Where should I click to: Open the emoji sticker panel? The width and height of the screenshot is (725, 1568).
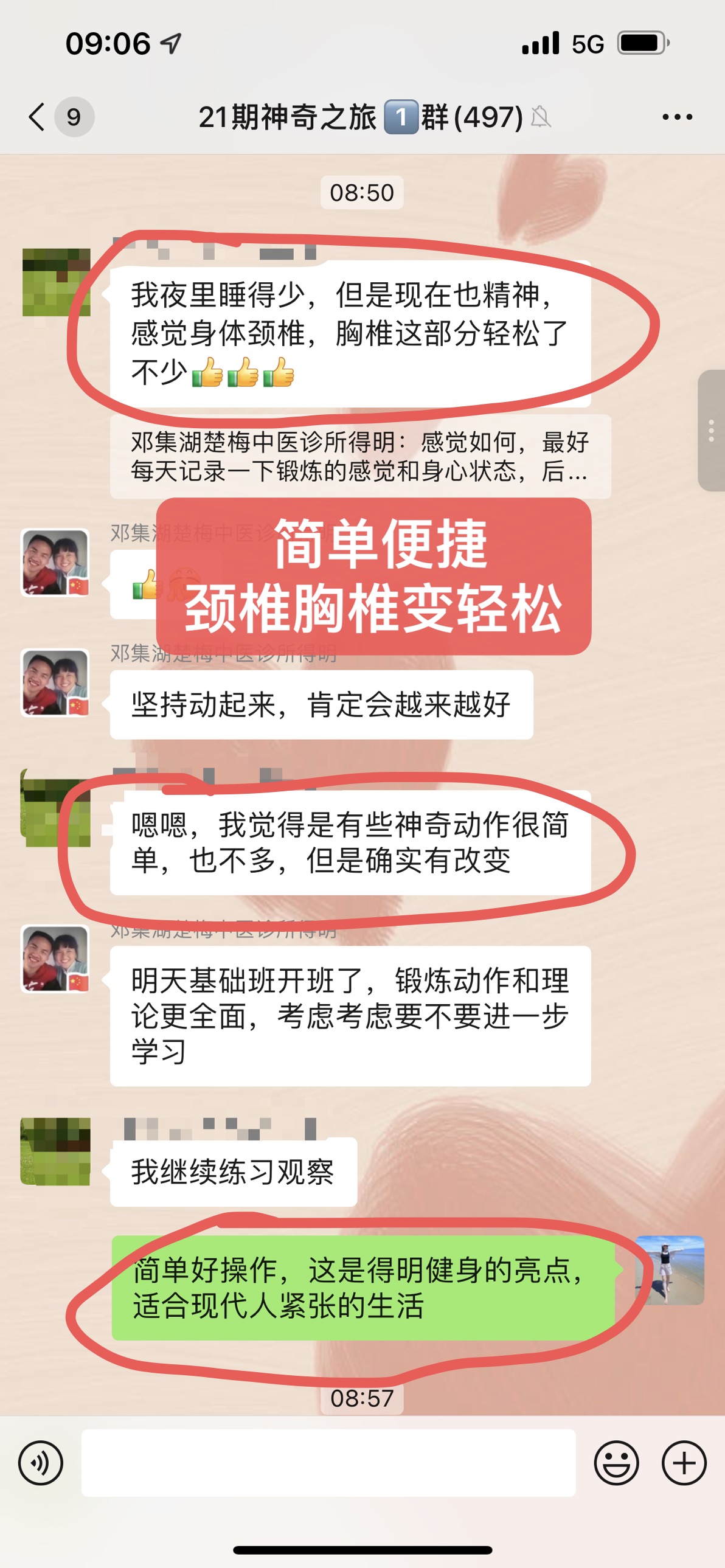coord(616,1463)
